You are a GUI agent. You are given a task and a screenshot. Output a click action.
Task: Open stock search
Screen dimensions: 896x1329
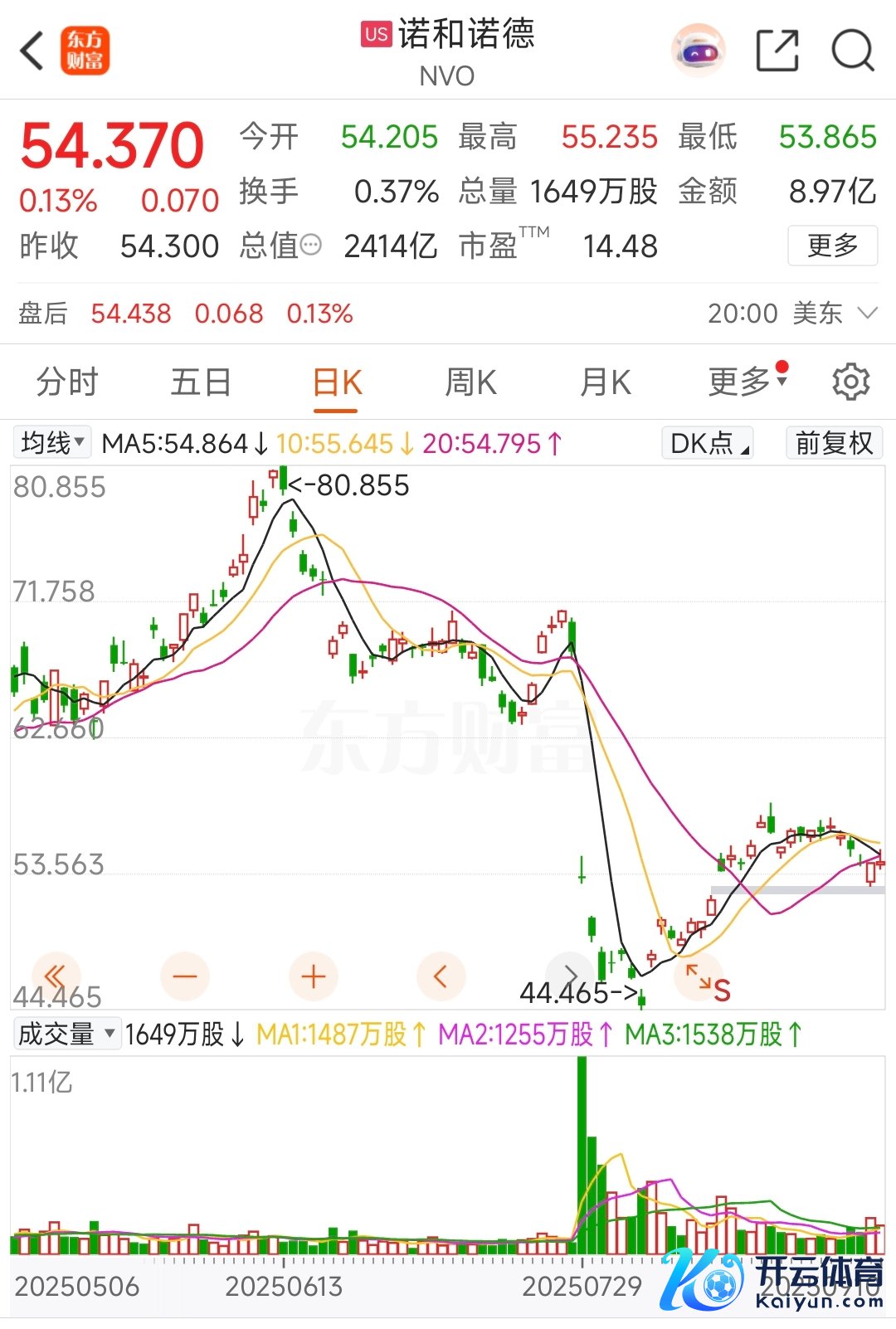click(853, 51)
